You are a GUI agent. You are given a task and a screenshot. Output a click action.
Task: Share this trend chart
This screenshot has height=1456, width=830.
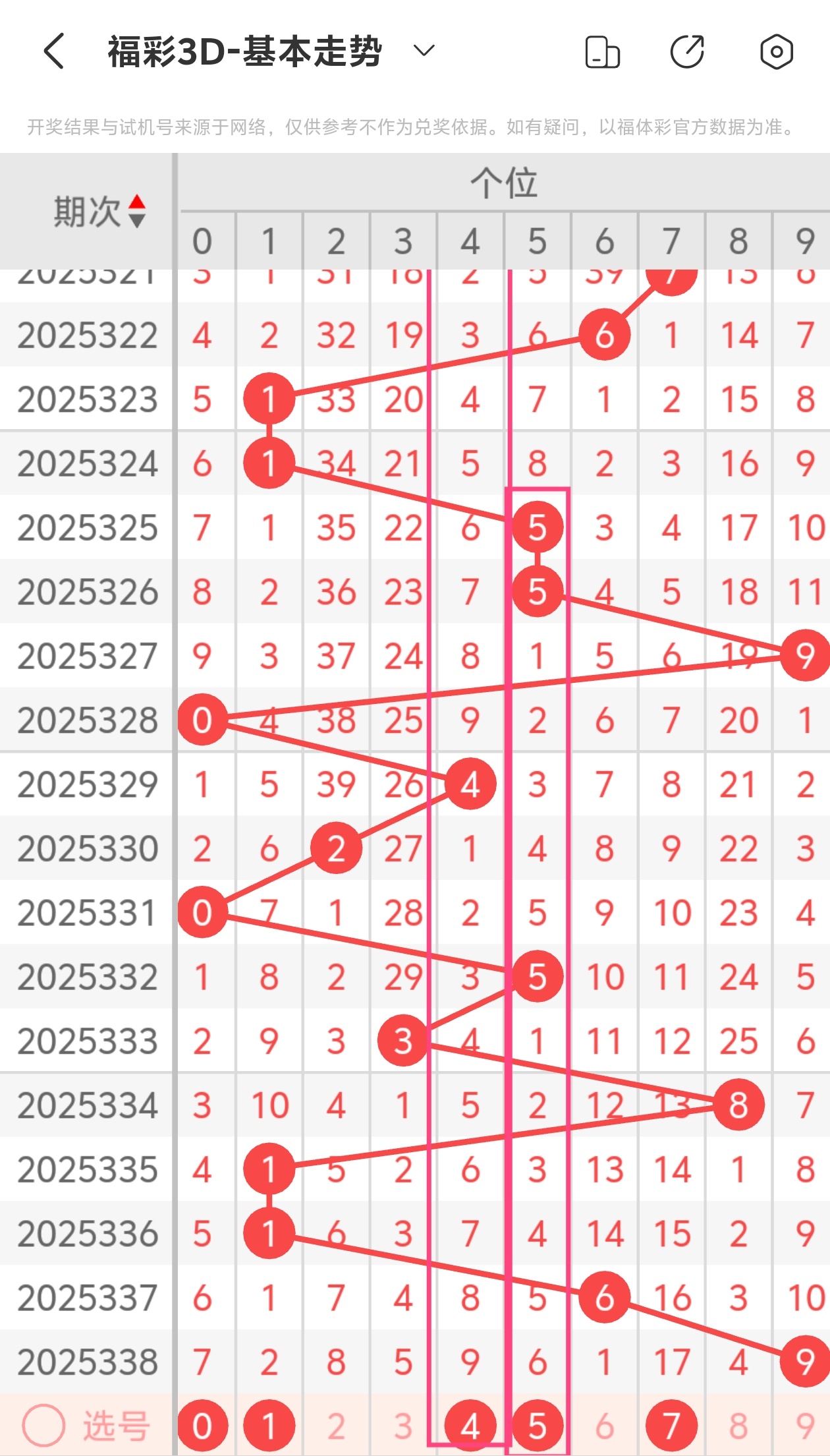click(x=687, y=51)
